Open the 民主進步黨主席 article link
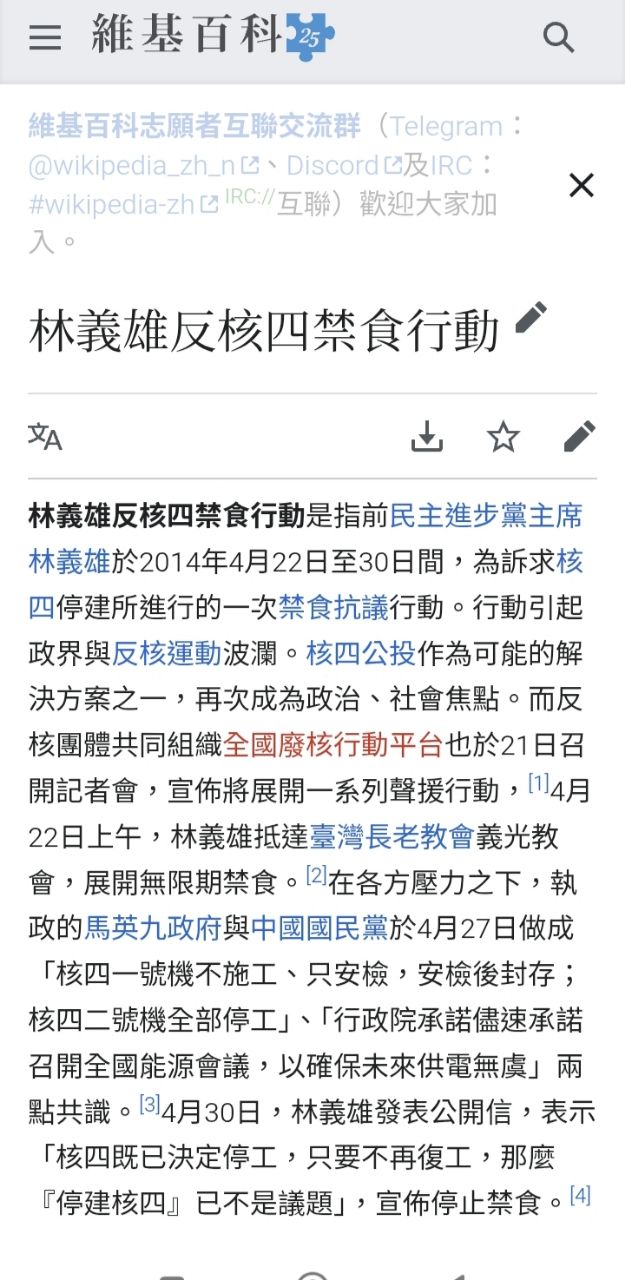The image size is (625, 1280). (485, 516)
